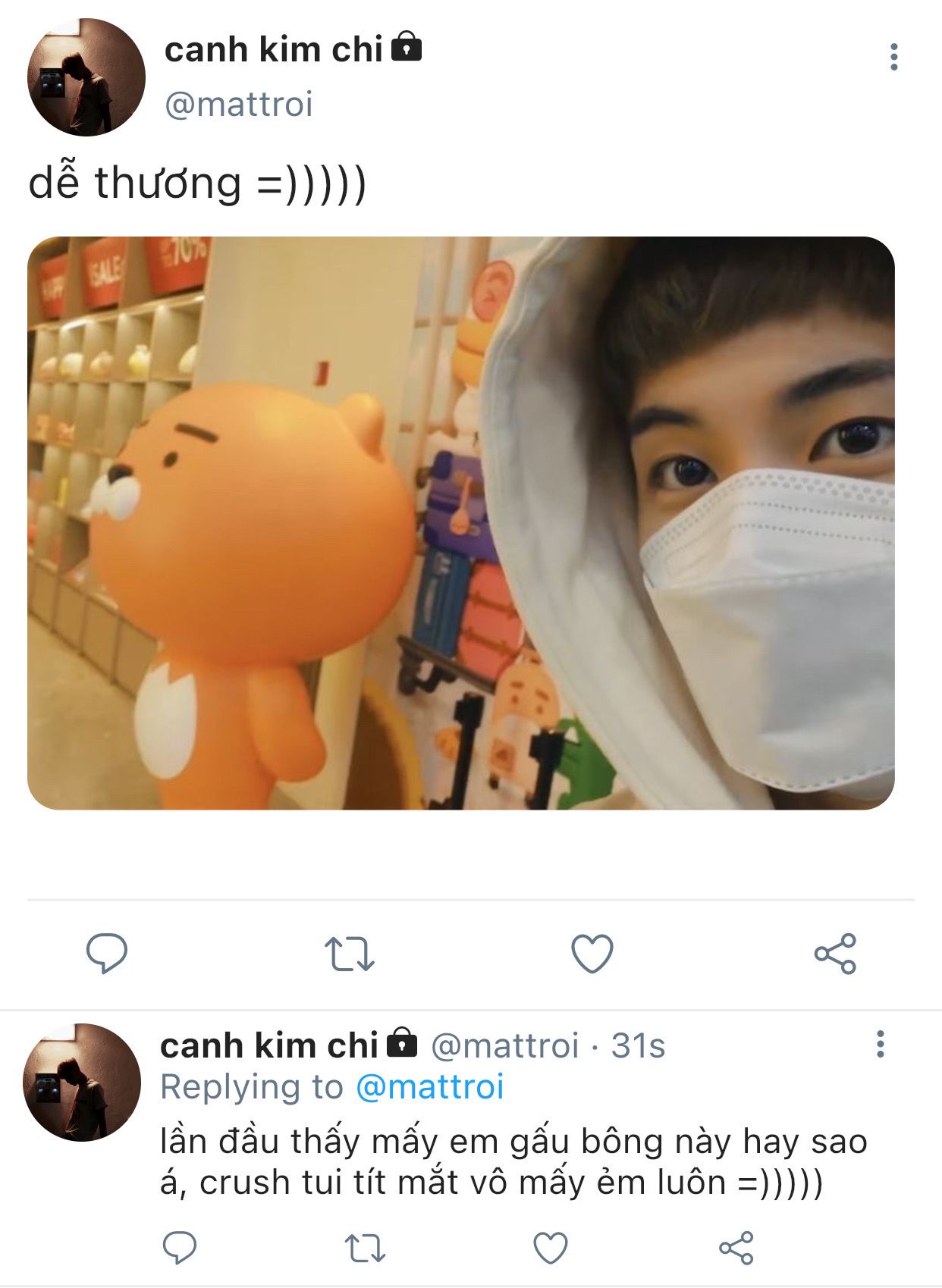Viewport: 942px width, 1288px height.
Task: Open canh kim chi's avatar on main tweet
Action: [x=86, y=77]
